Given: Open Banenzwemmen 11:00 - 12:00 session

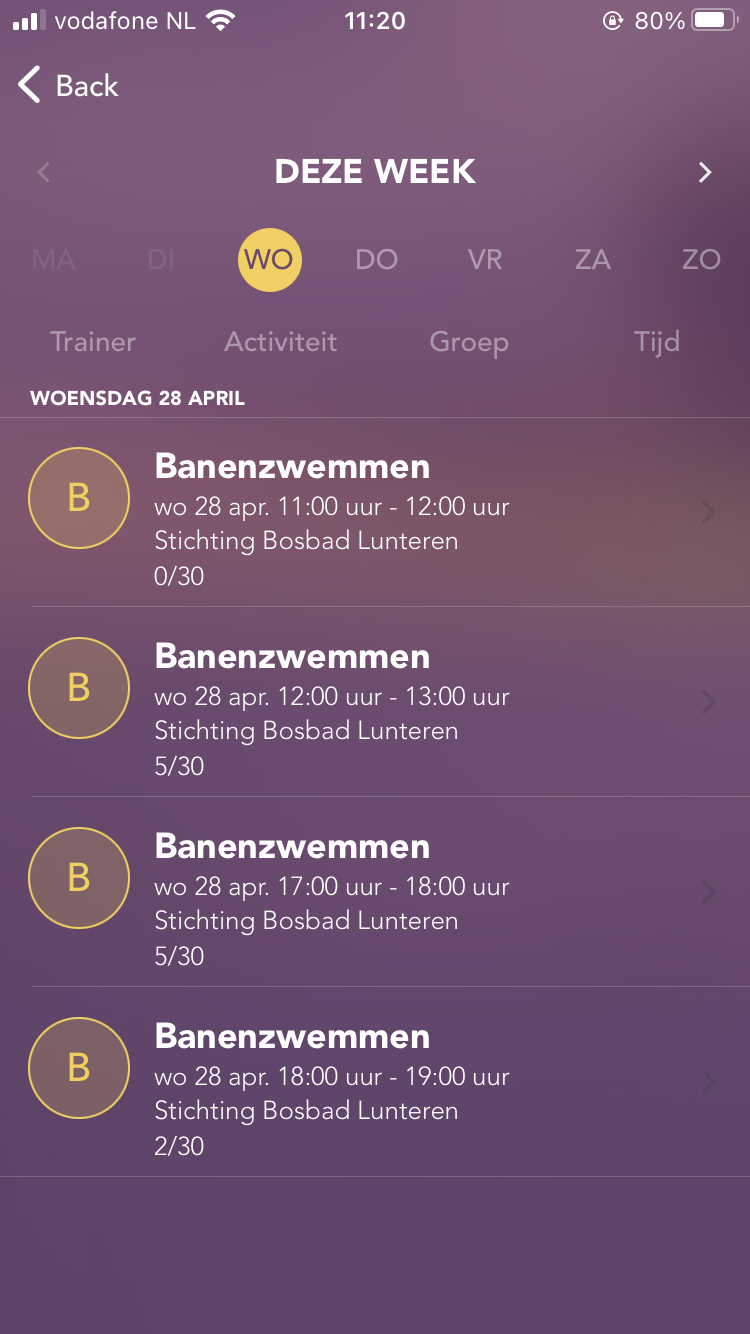Looking at the screenshot, I should tap(375, 512).
